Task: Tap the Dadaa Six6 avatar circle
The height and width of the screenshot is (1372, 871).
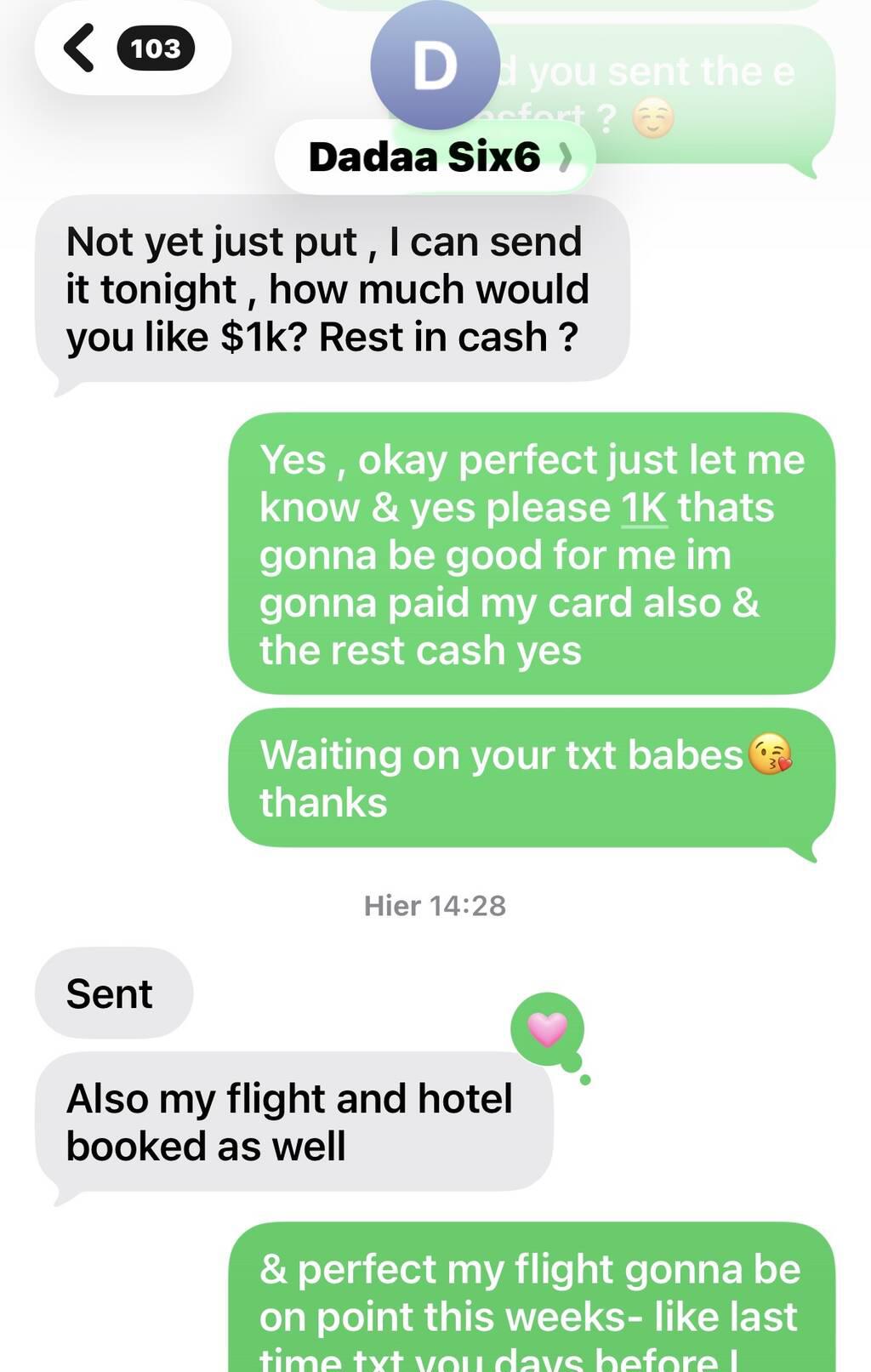Action: click(x=435, y=65)
